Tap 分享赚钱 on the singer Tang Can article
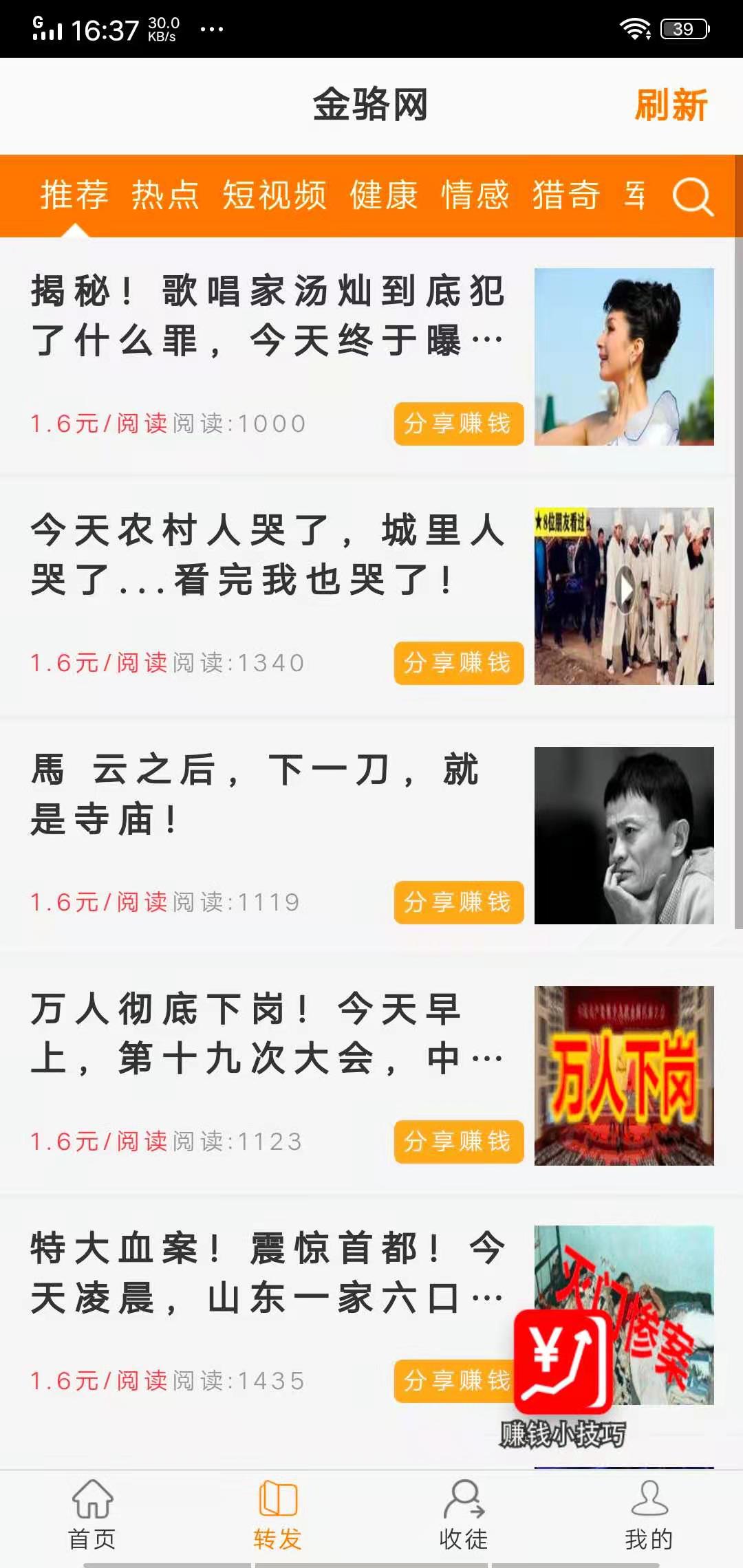 pyautogui.click(x=458, y=424)
